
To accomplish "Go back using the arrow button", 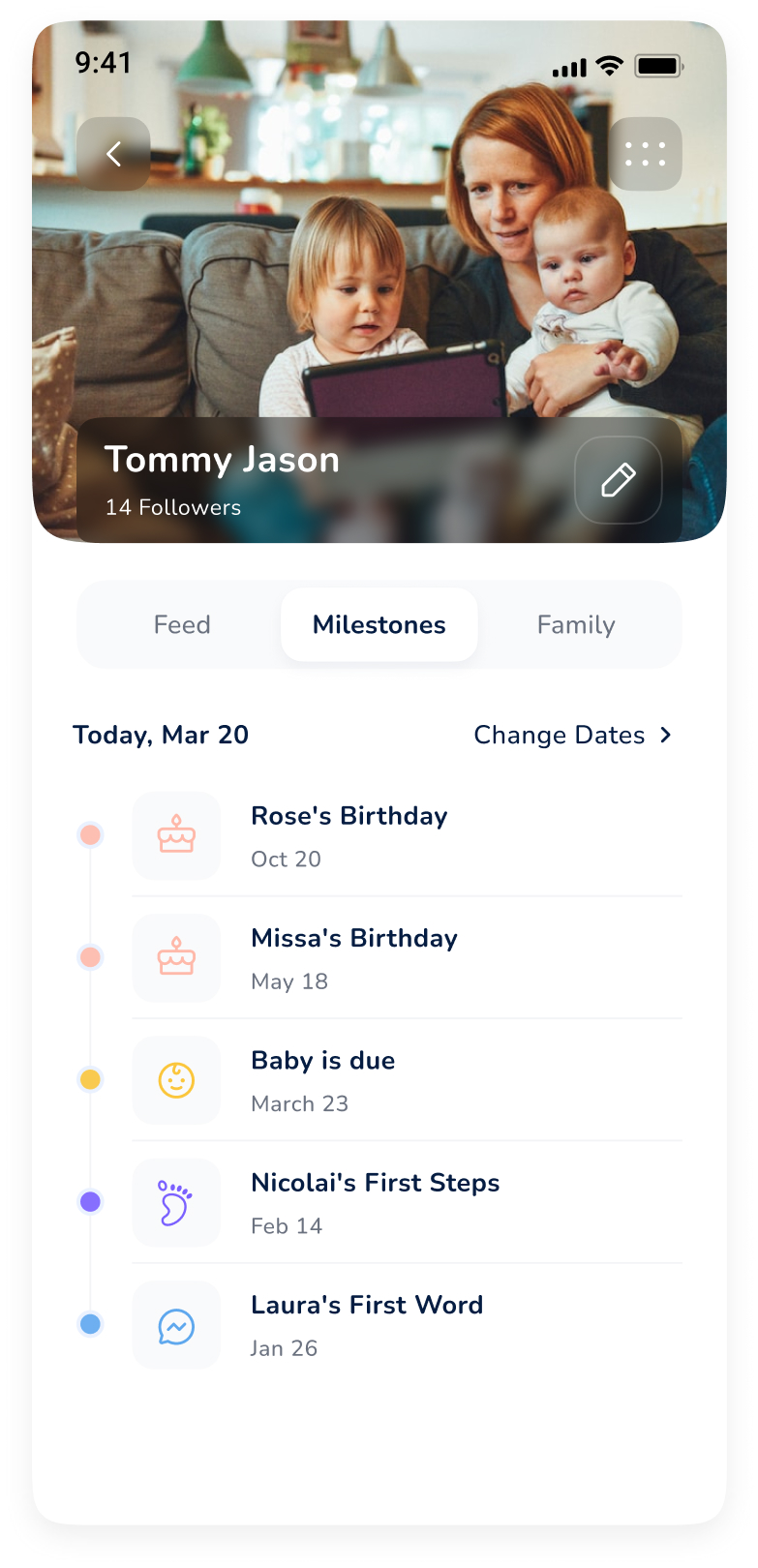I will click(113, 154).
